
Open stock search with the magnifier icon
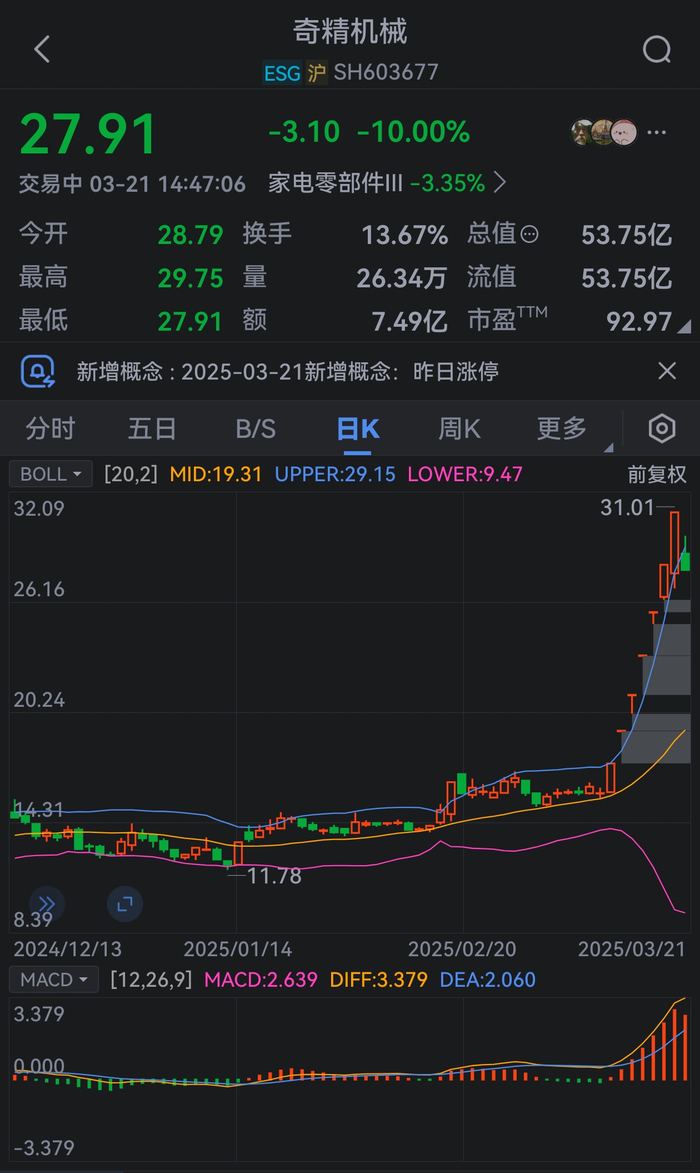pyautogui.click(x=657, y=50)
